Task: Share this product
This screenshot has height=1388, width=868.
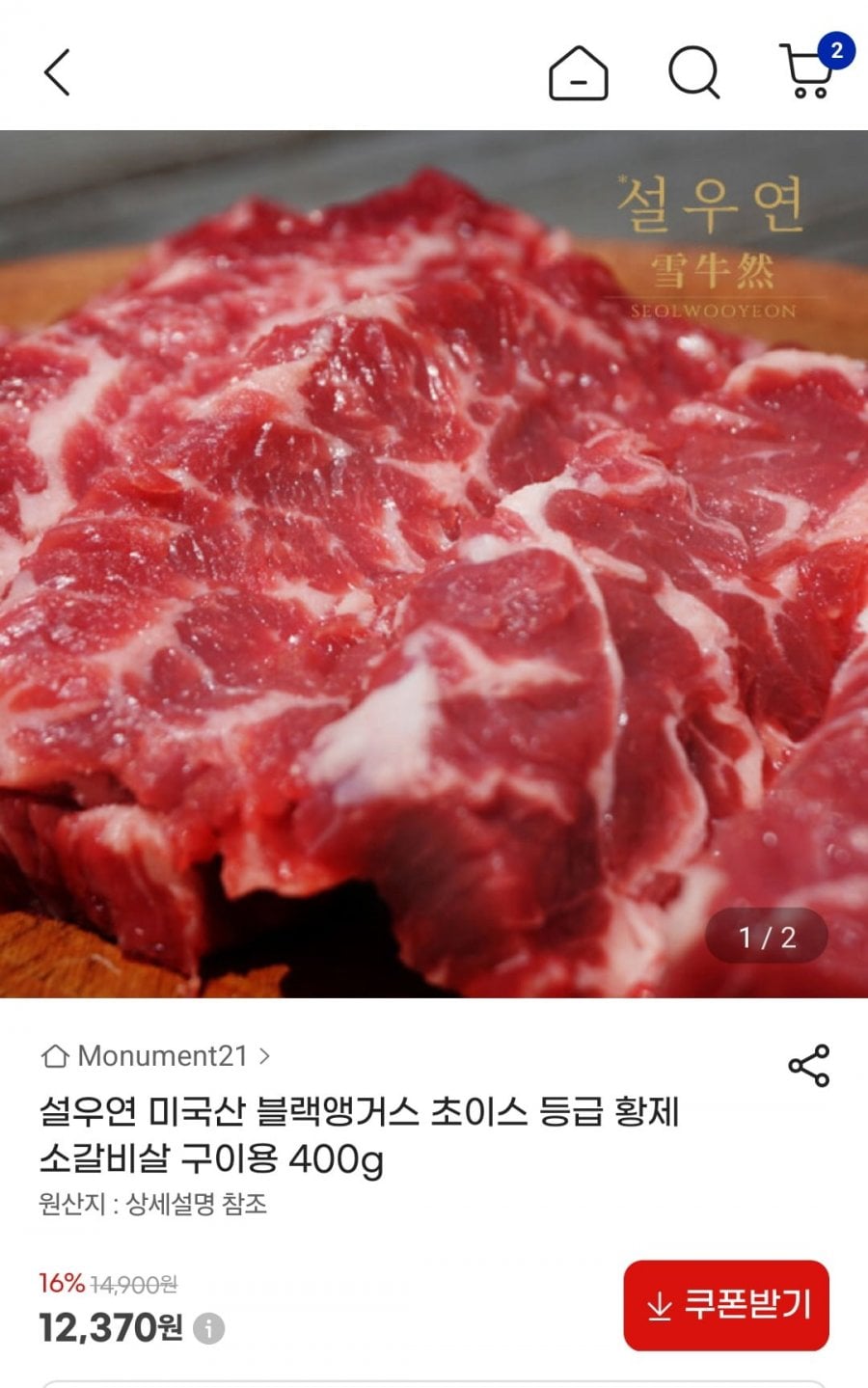Action: 808,1065
